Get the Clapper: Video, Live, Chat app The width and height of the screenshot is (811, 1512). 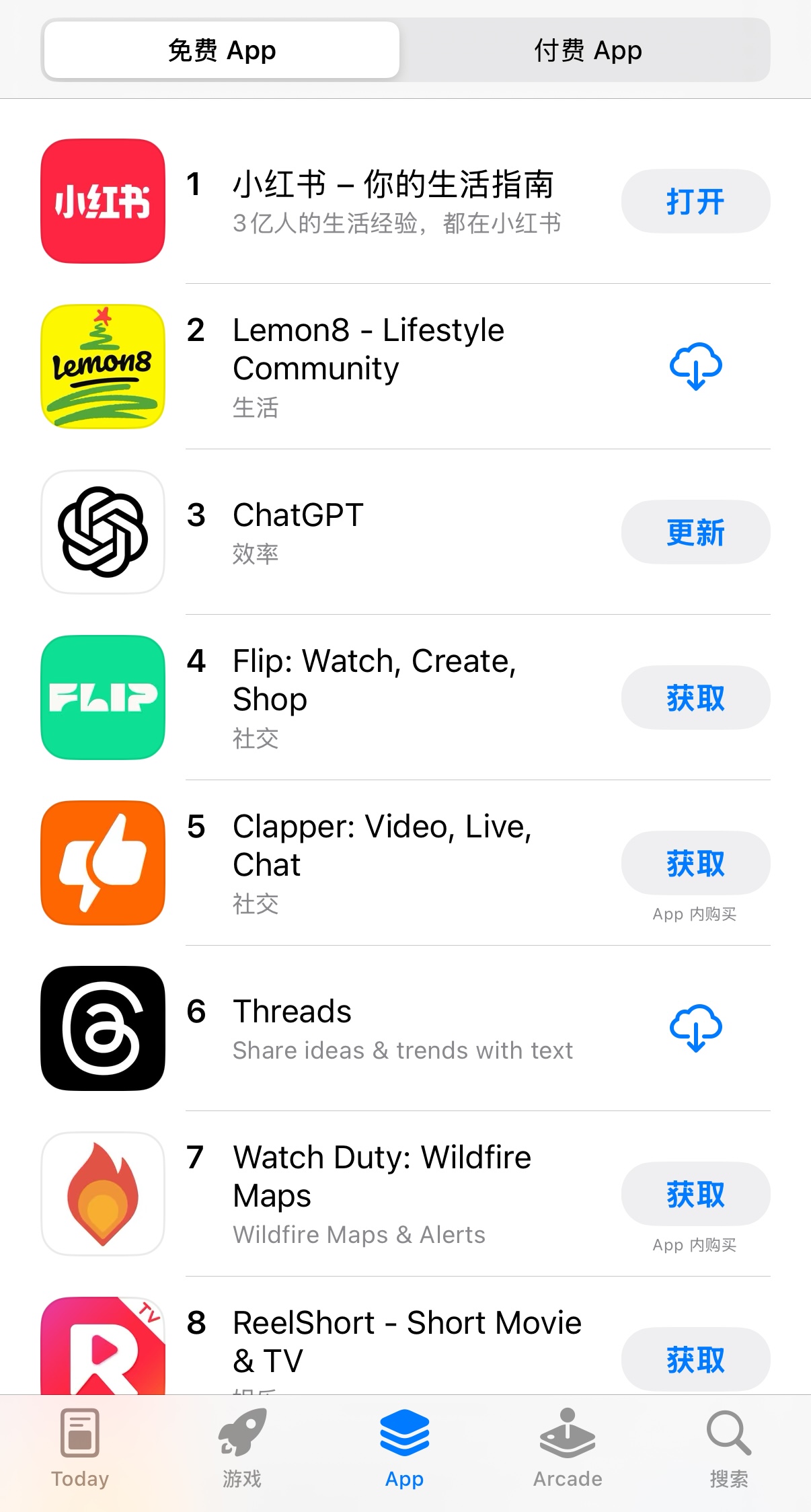695,863
